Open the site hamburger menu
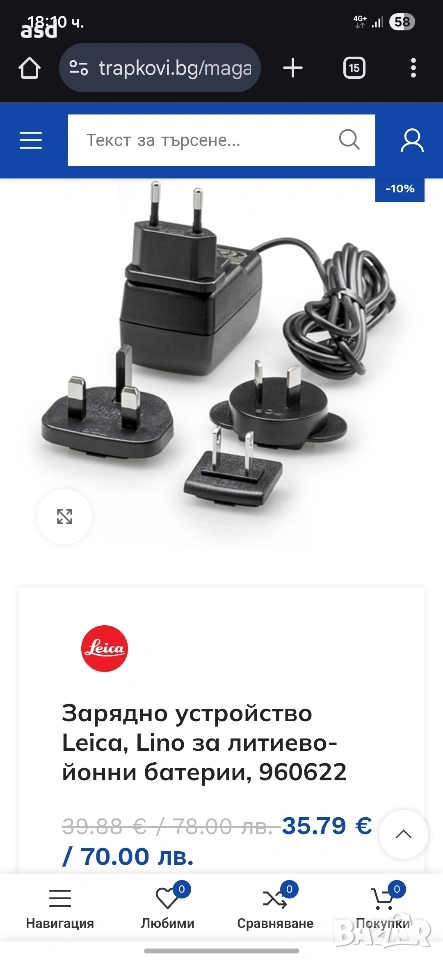 31,140
